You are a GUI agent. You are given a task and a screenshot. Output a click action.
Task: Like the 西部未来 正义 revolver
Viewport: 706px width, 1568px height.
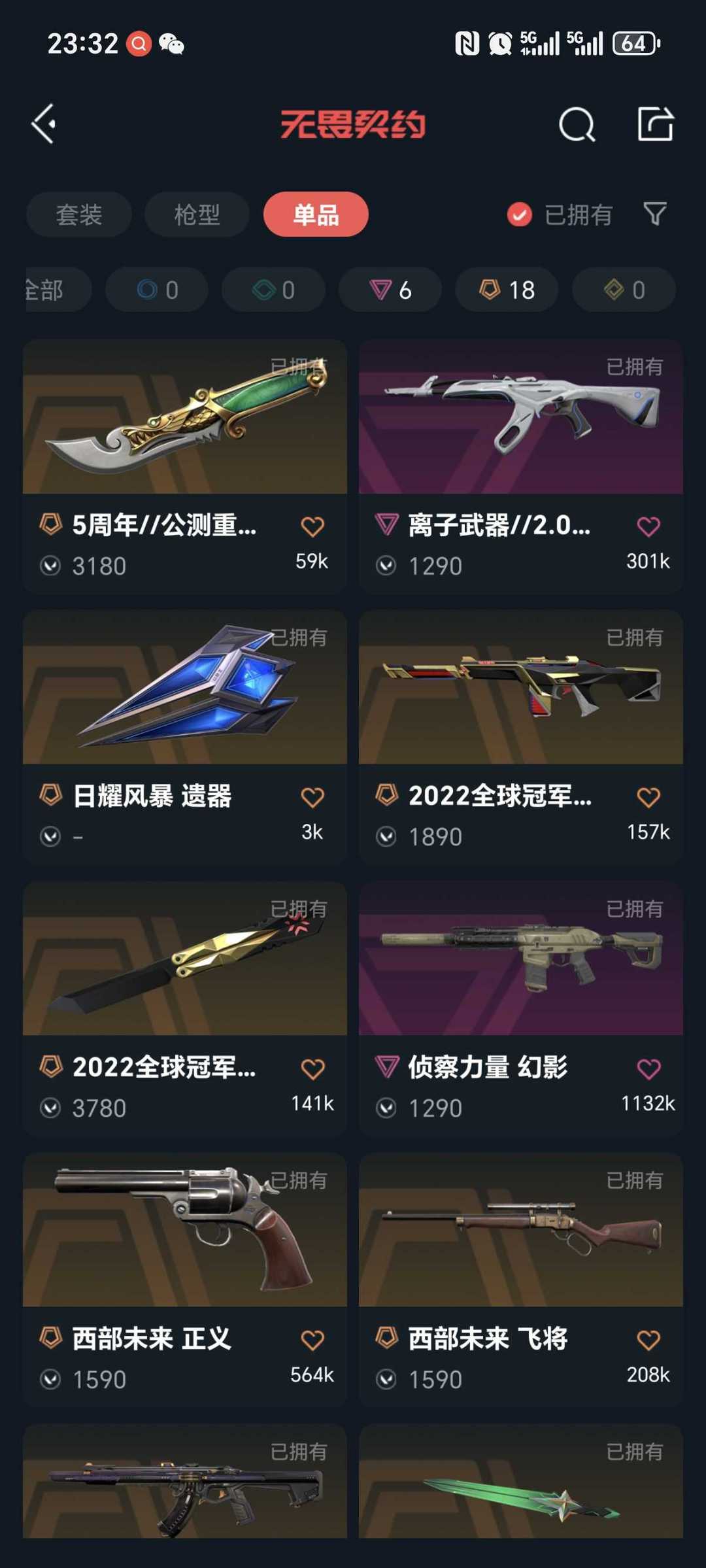(x=312, y=1340)
